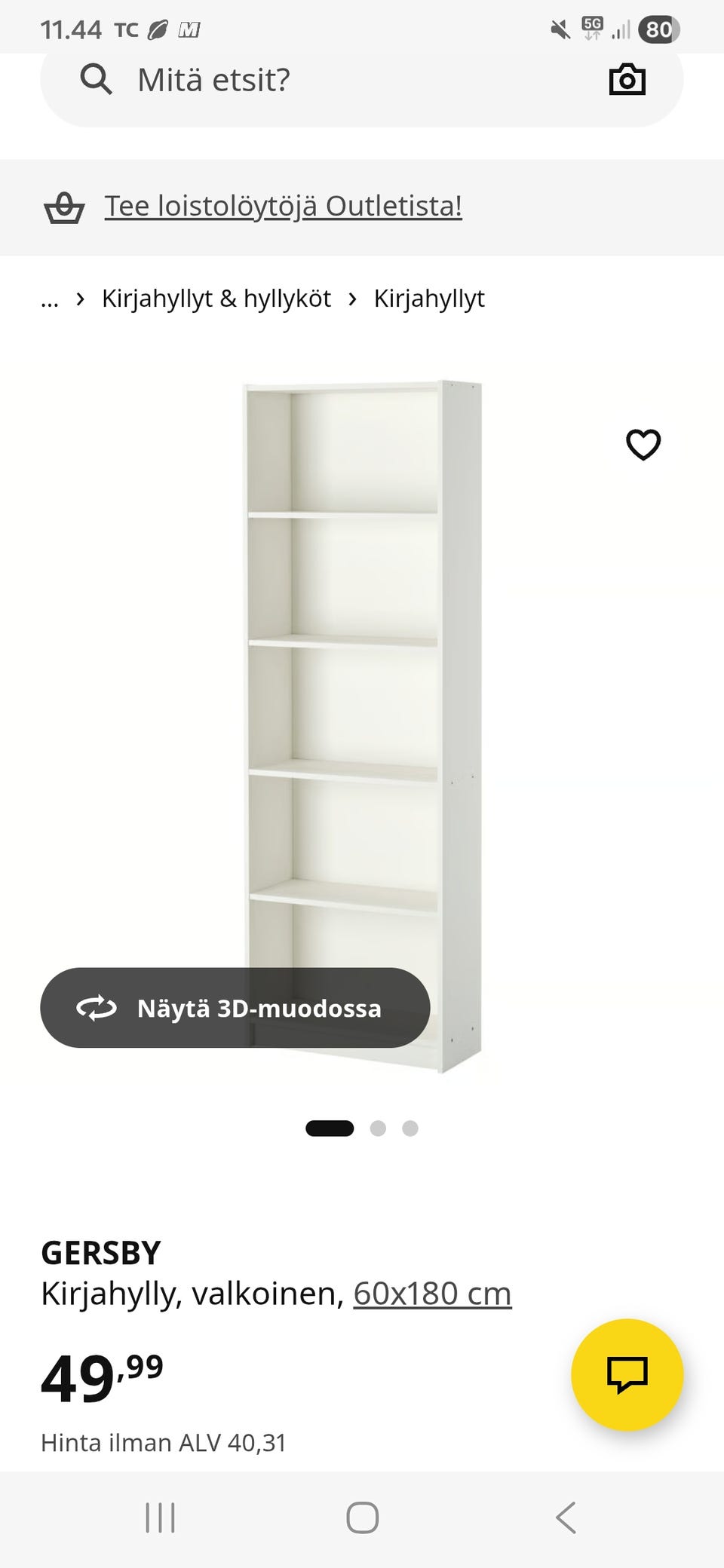This screenshot has width=724, height=1568.
Task: Go to 'Kirjahyllyt & hyllyköt' breadcrumb
Action: coord(216,299)
